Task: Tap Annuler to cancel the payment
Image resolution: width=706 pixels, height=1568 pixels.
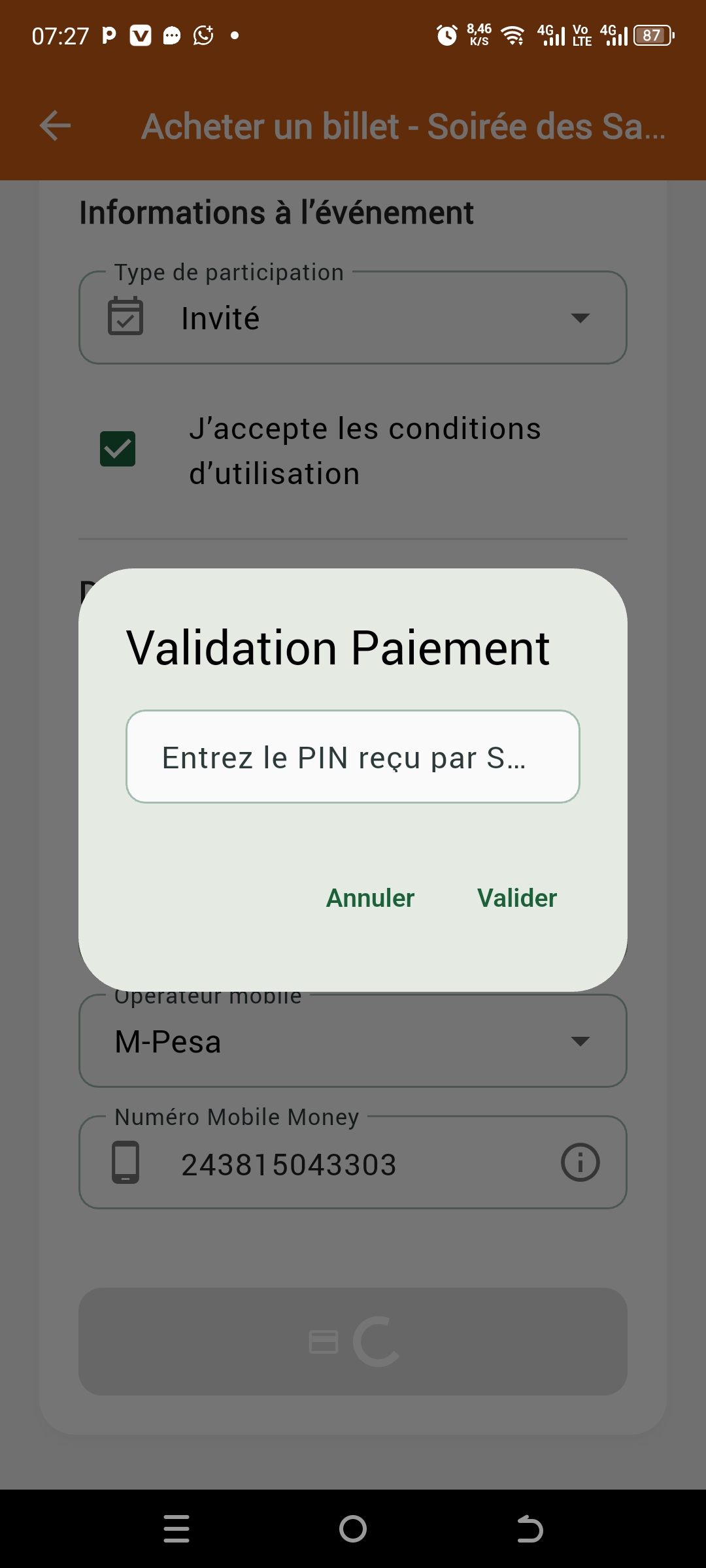Action: (369, 898)
